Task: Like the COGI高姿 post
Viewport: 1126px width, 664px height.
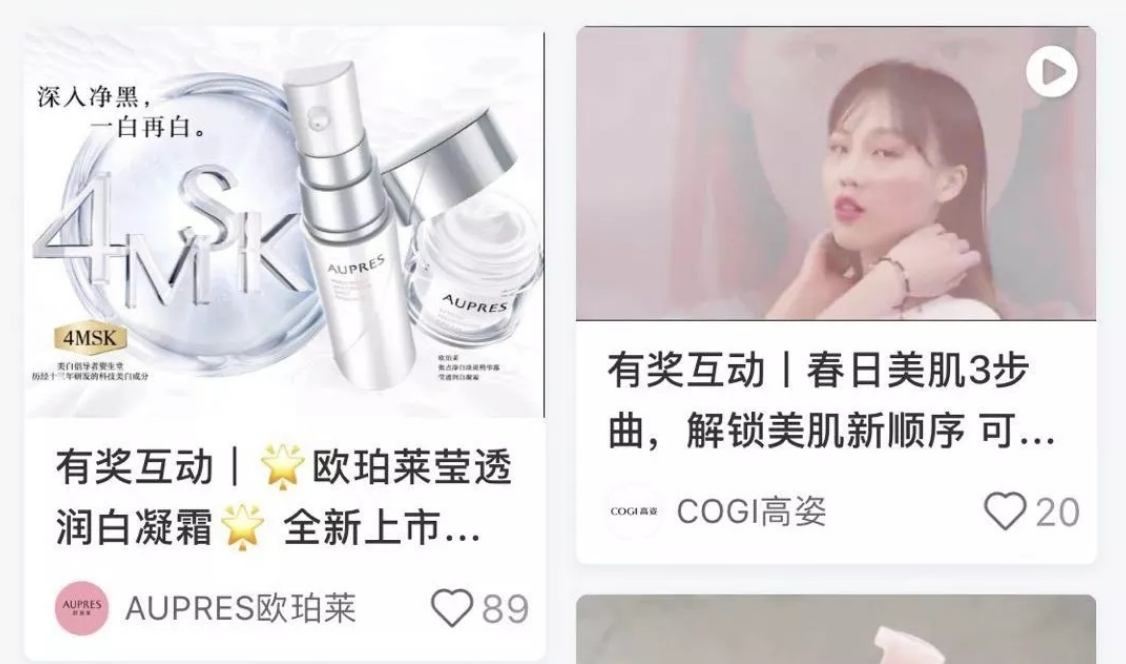Action: click(1005, 511)
